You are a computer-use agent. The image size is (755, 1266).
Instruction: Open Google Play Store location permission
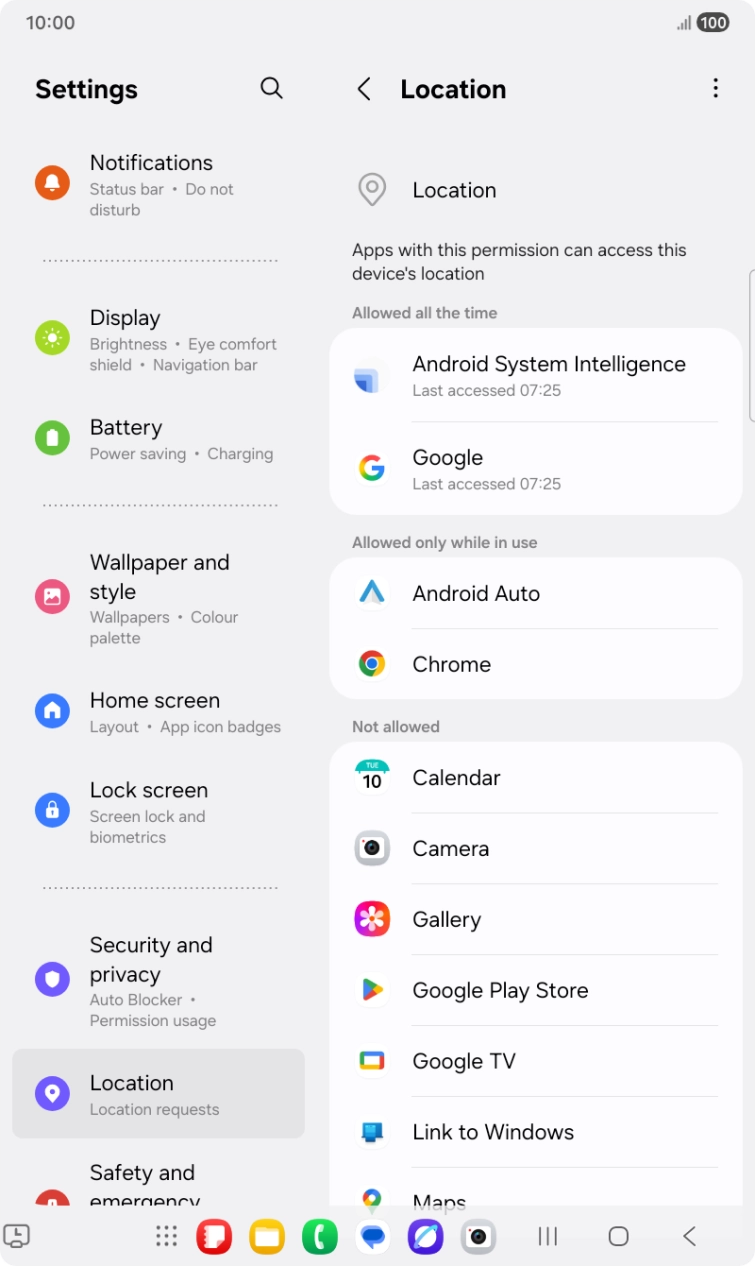click(536, 990)
